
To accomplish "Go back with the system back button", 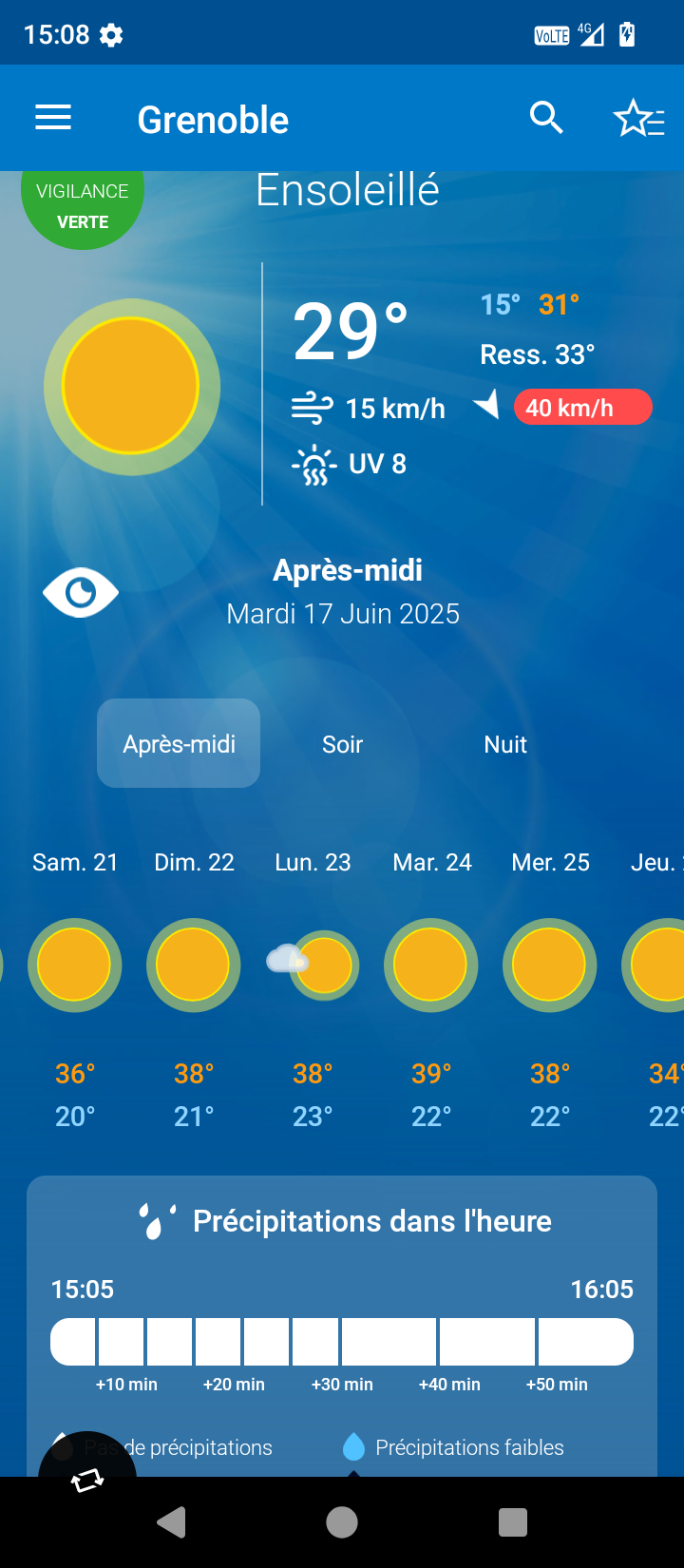I will click(x=171, y=1522).
